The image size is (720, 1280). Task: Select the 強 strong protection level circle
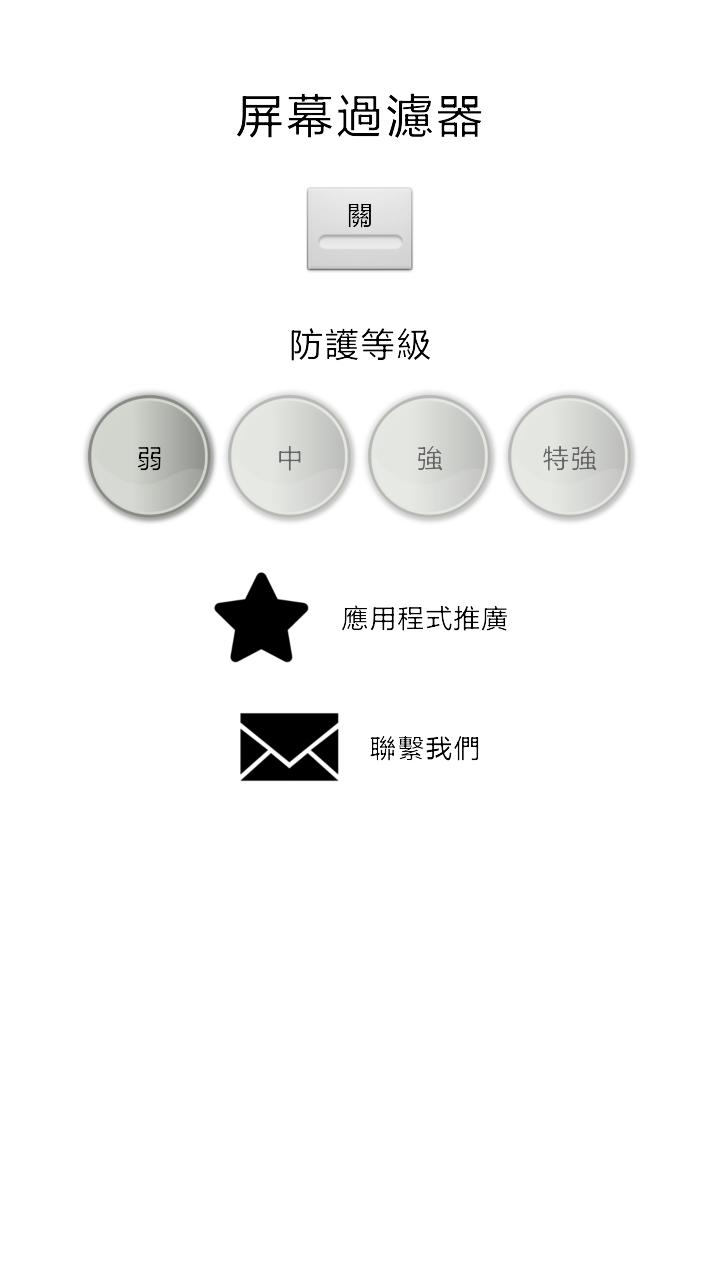coord(430,455)
